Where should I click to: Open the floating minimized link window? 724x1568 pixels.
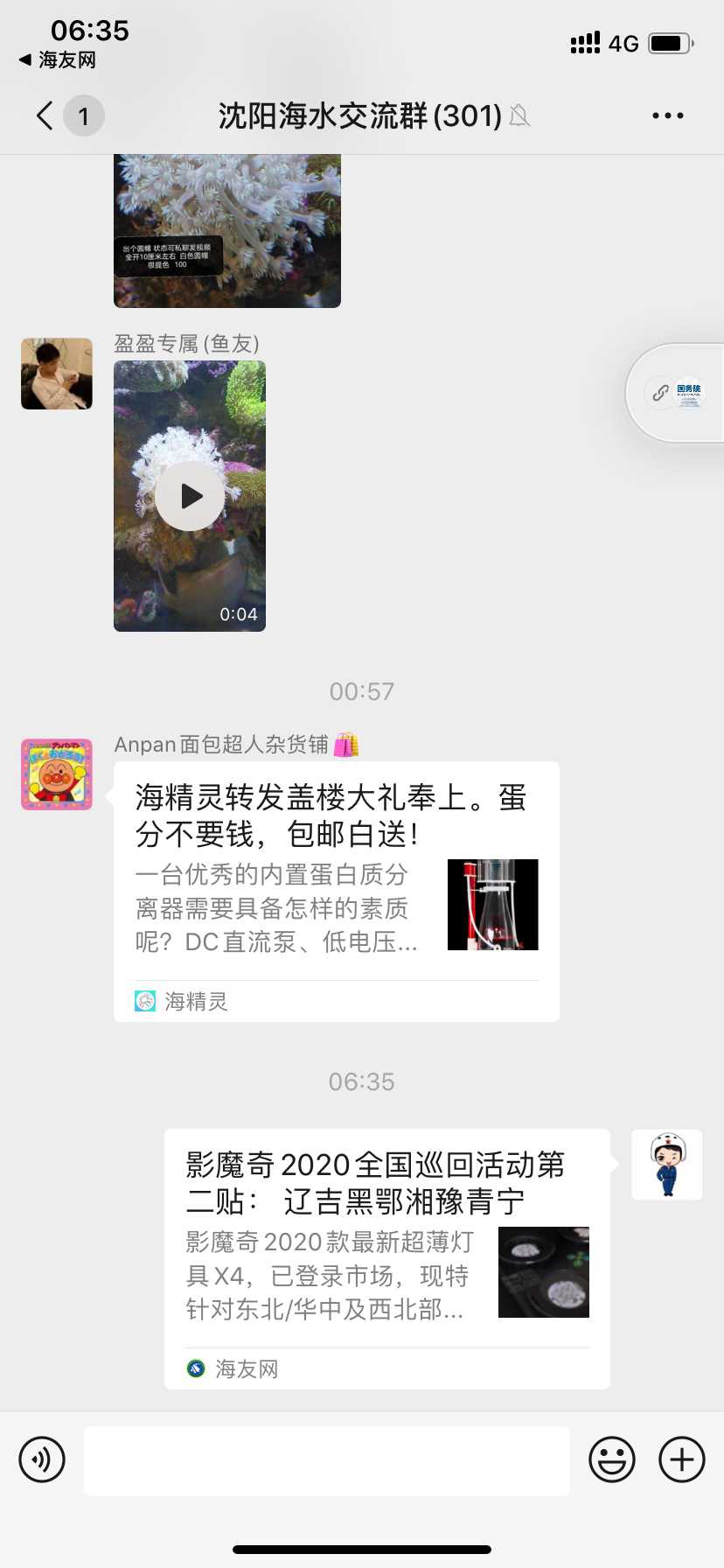click(676, 393)
